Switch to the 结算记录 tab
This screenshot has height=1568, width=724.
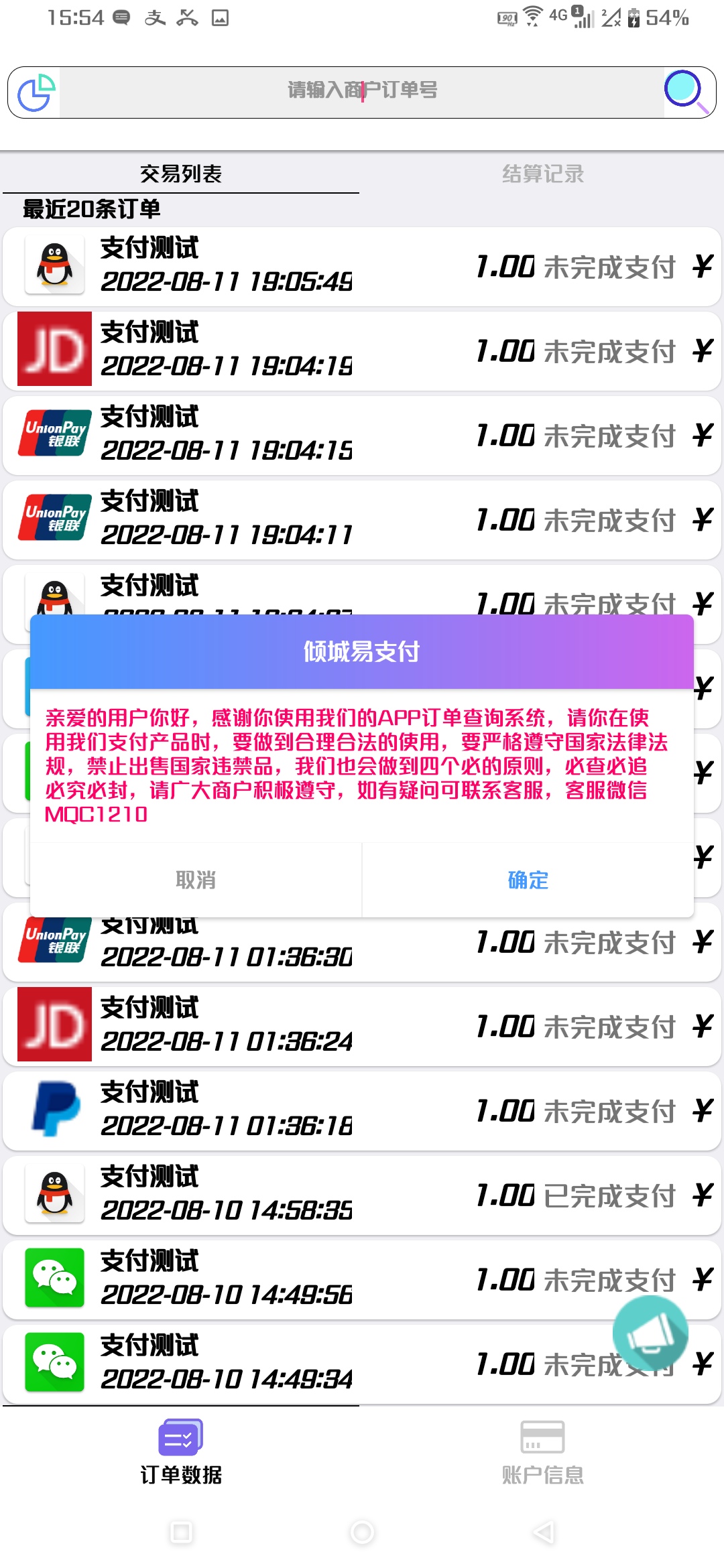[x=543, y=174]
